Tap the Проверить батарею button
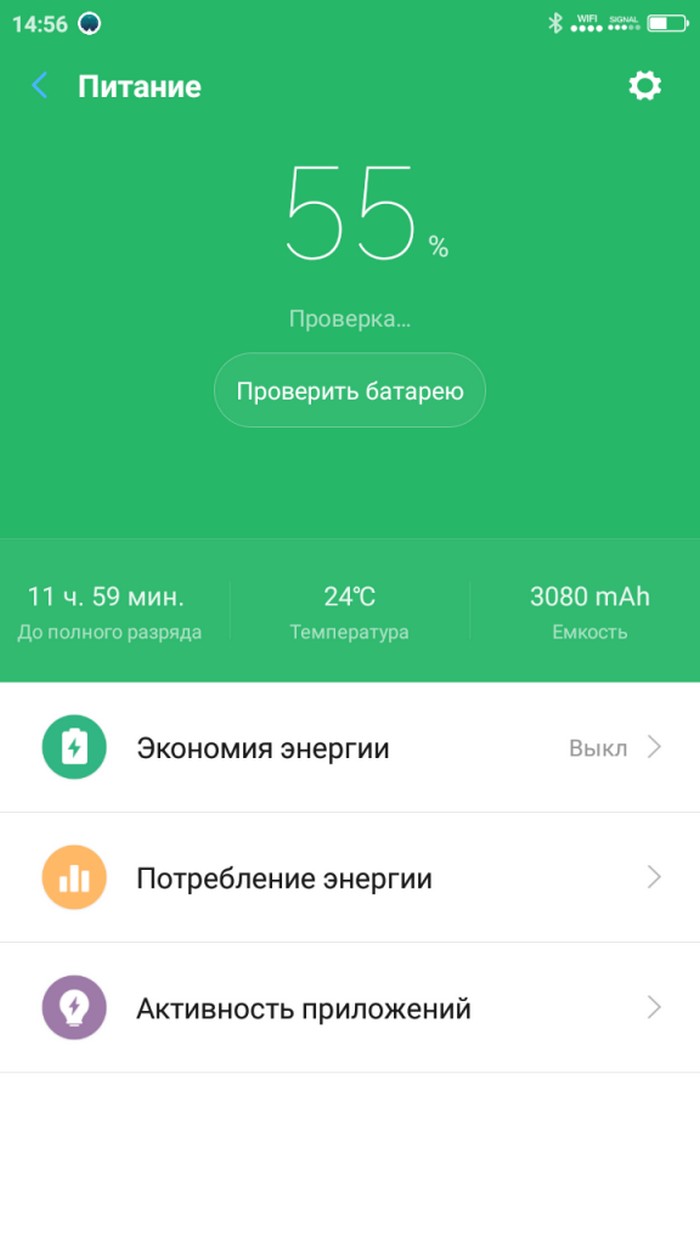Viewport: 700px width, 1244px height. [350, 390]
